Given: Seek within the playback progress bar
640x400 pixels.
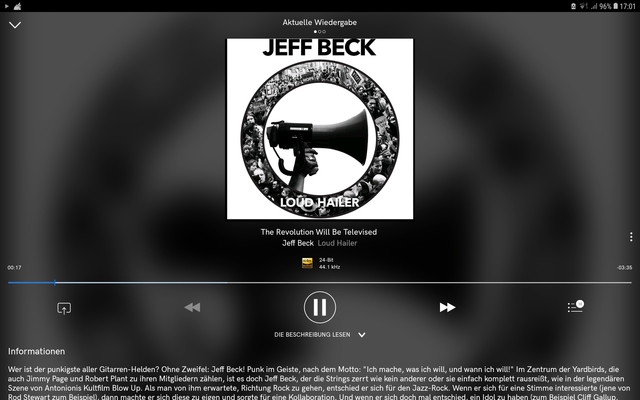Looking at the screenshot, I should [x=320, y=283].
